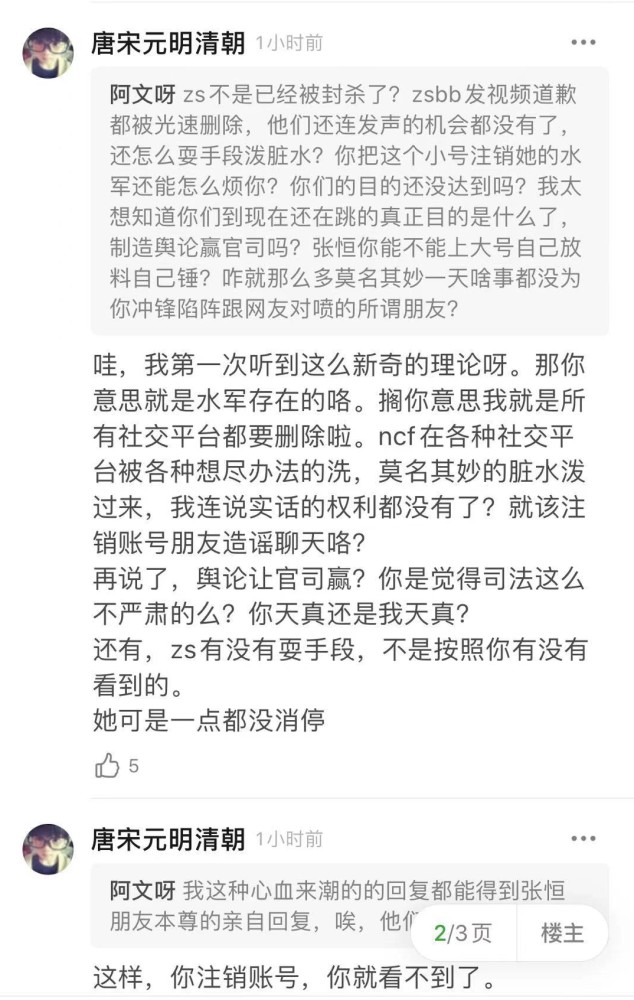Open overflow menu on the comment starting with 哇

coord(583,43)
